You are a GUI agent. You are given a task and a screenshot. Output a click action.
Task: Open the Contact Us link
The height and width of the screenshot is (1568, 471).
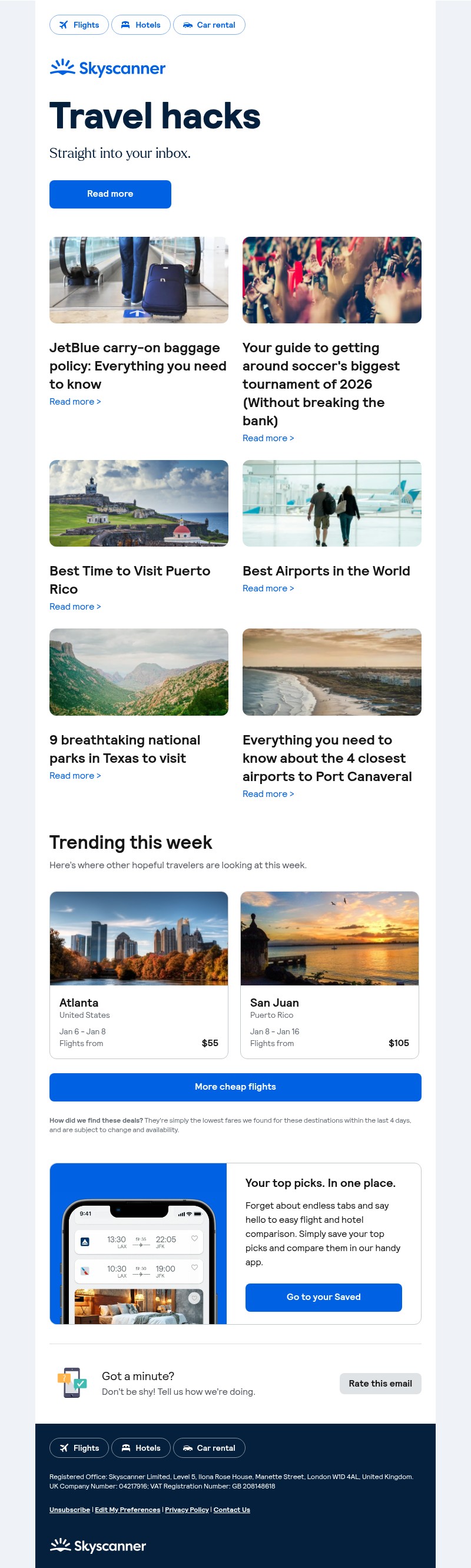(x=231, y=1510)
